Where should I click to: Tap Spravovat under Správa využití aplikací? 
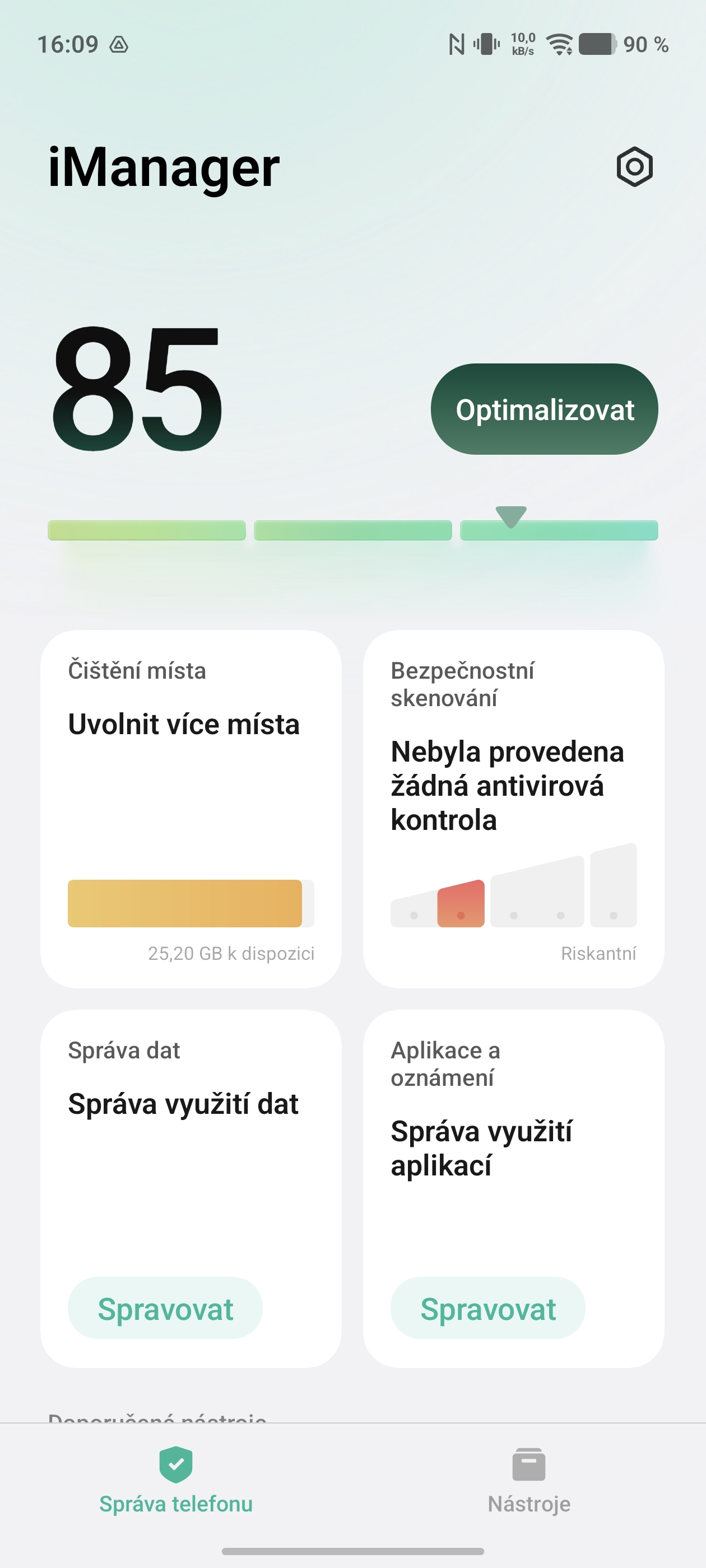(487, 1308)
